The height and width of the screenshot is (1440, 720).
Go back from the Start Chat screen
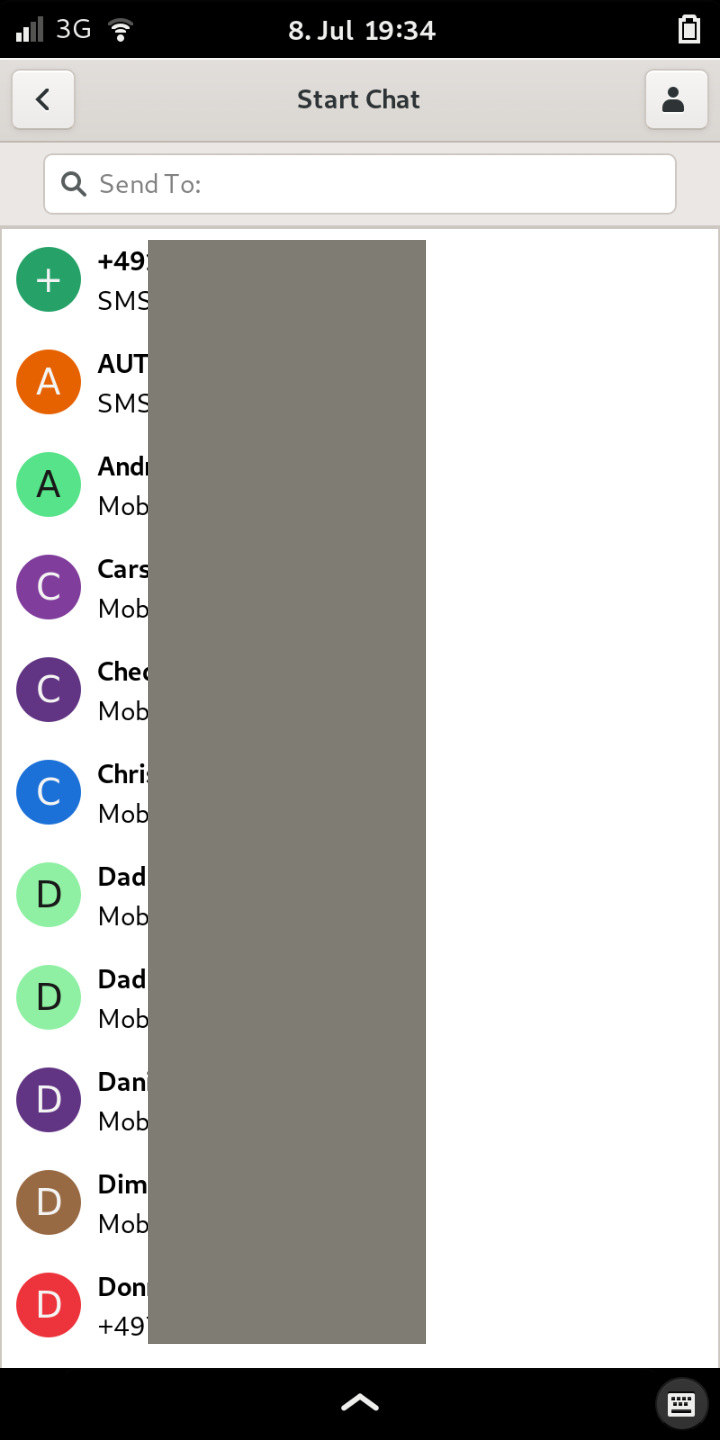43,100
